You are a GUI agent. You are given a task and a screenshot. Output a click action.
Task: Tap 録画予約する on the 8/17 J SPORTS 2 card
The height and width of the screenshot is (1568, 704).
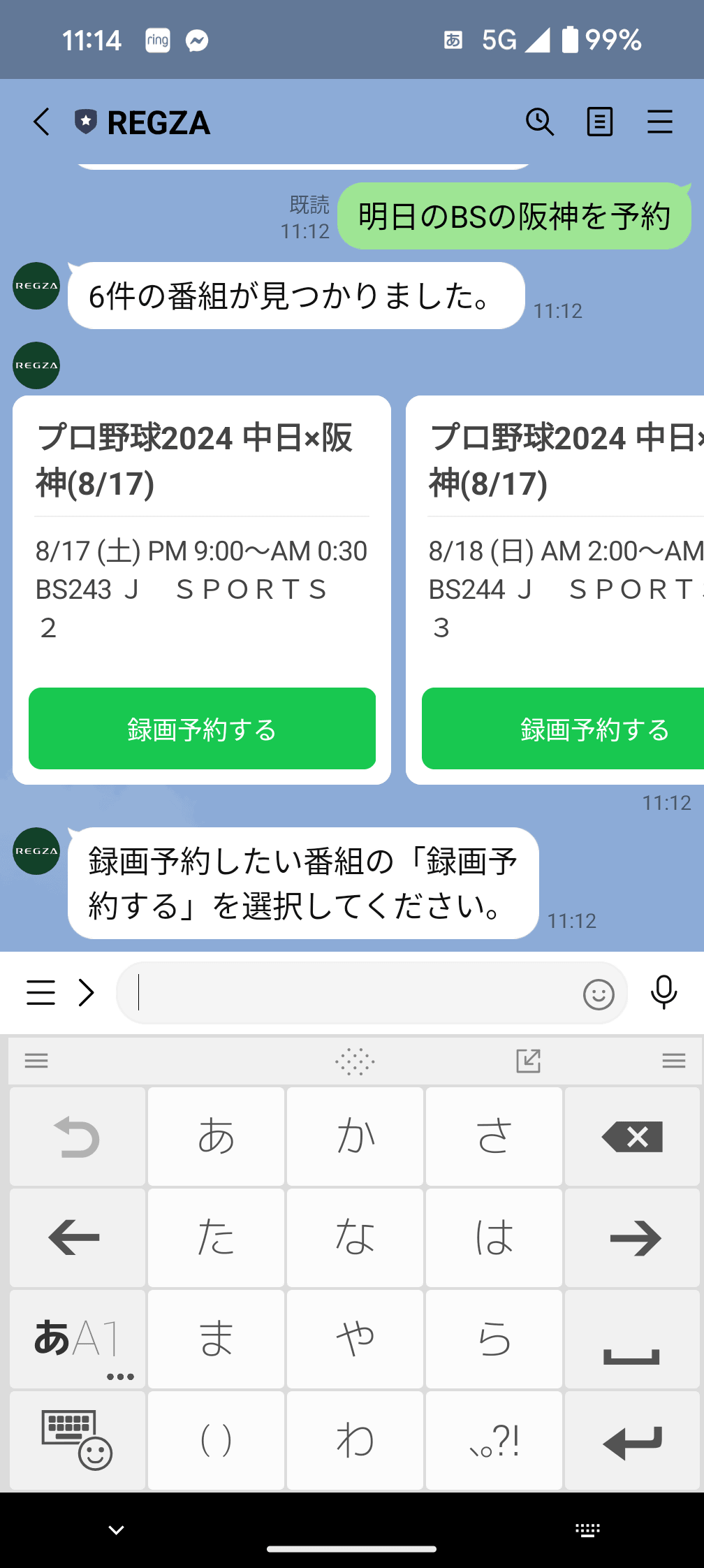pyautogui.click(x=201, y=728)
